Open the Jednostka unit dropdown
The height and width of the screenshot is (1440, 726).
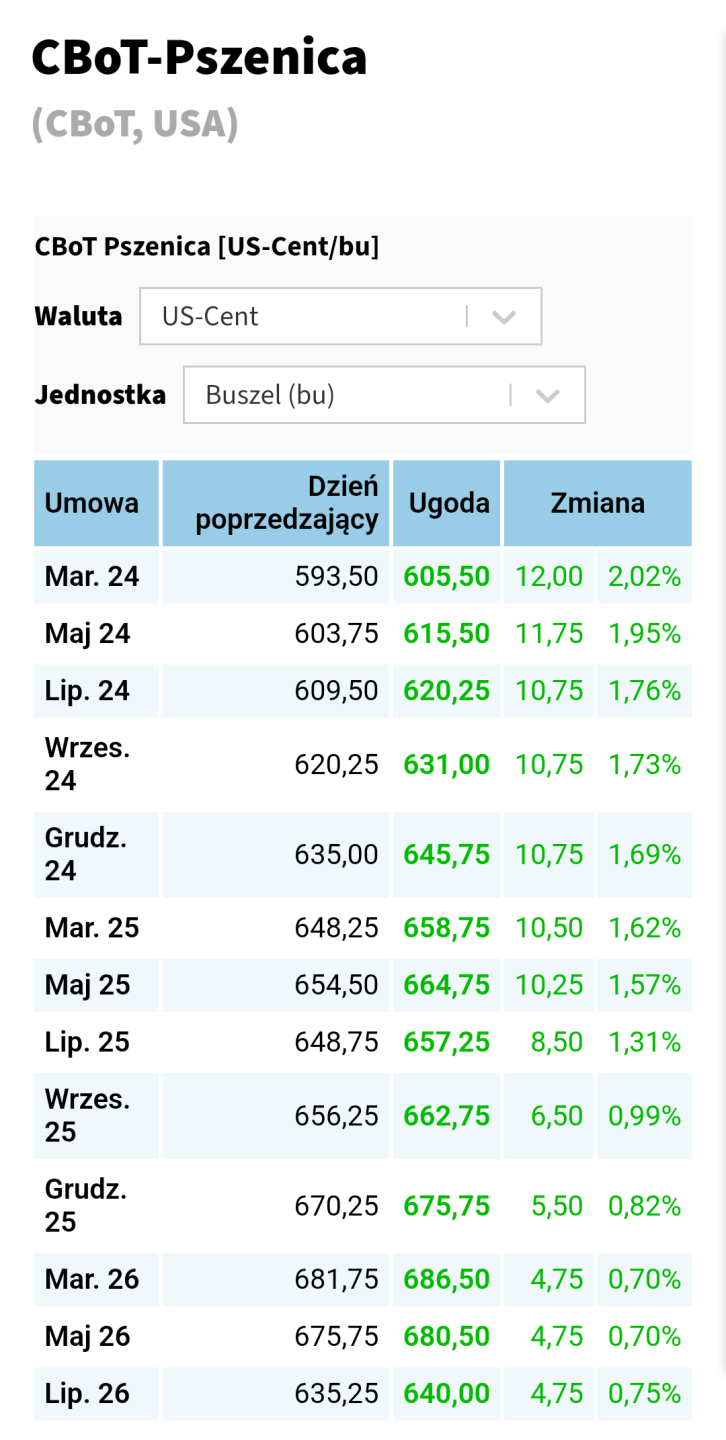pyautogui.click(x=384, y=395)
